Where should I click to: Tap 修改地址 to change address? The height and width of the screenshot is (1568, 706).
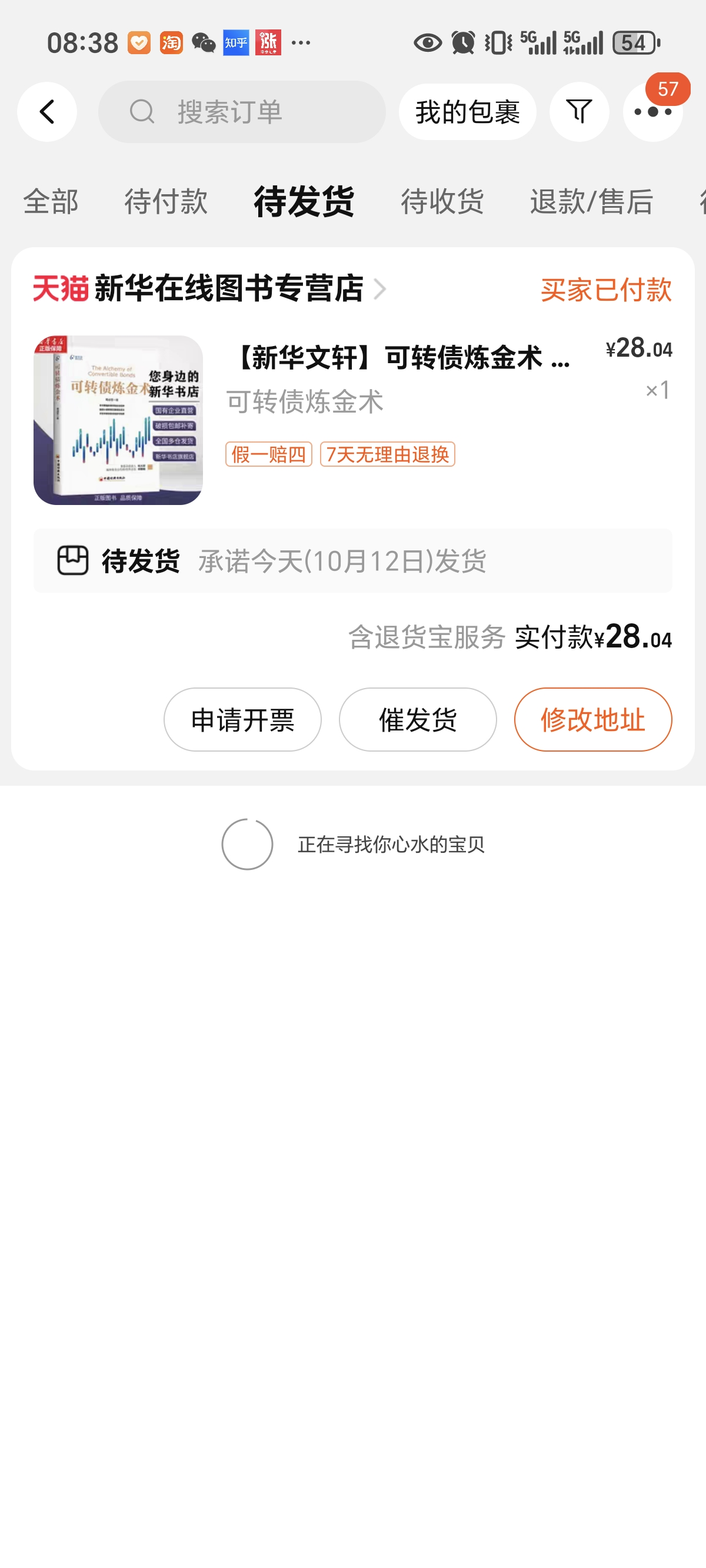593,719
